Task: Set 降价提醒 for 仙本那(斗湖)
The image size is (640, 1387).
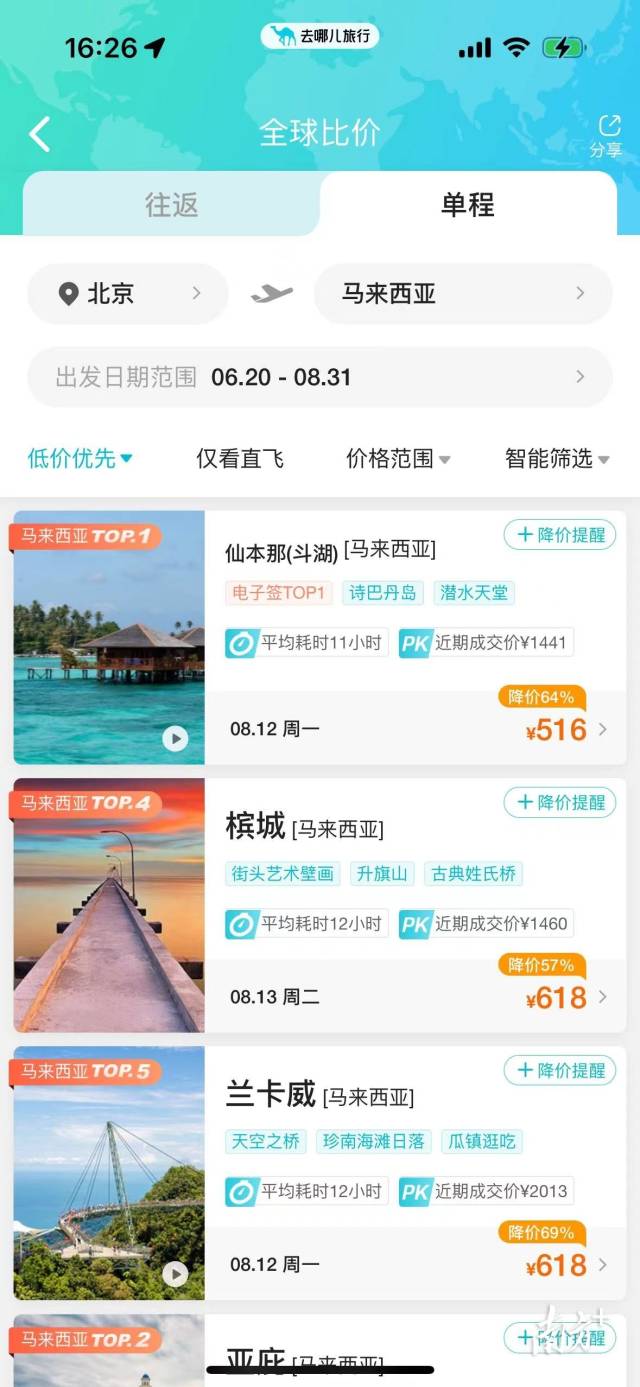Action: 560,535
